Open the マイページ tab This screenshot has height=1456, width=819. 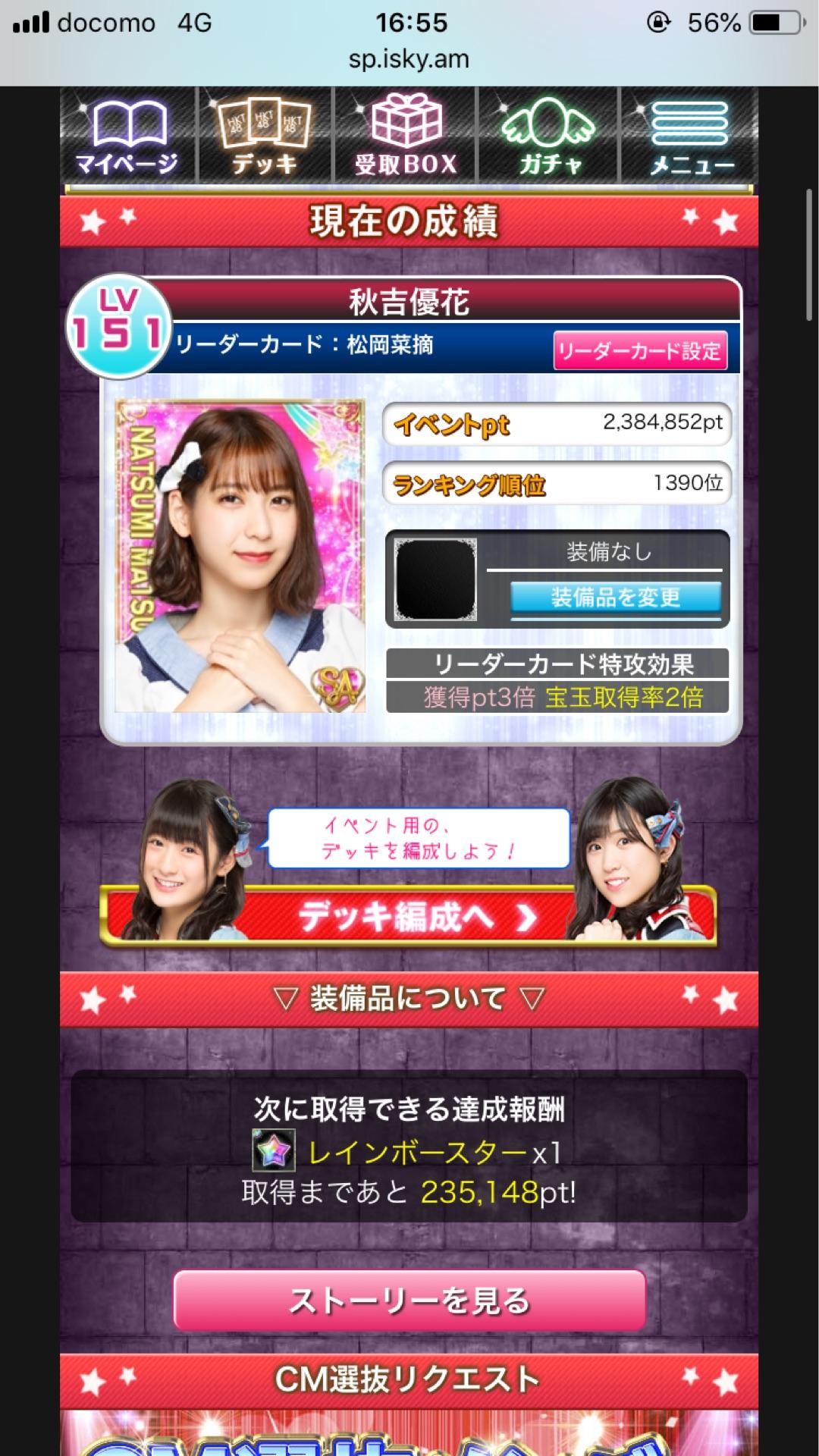[127, 135]
